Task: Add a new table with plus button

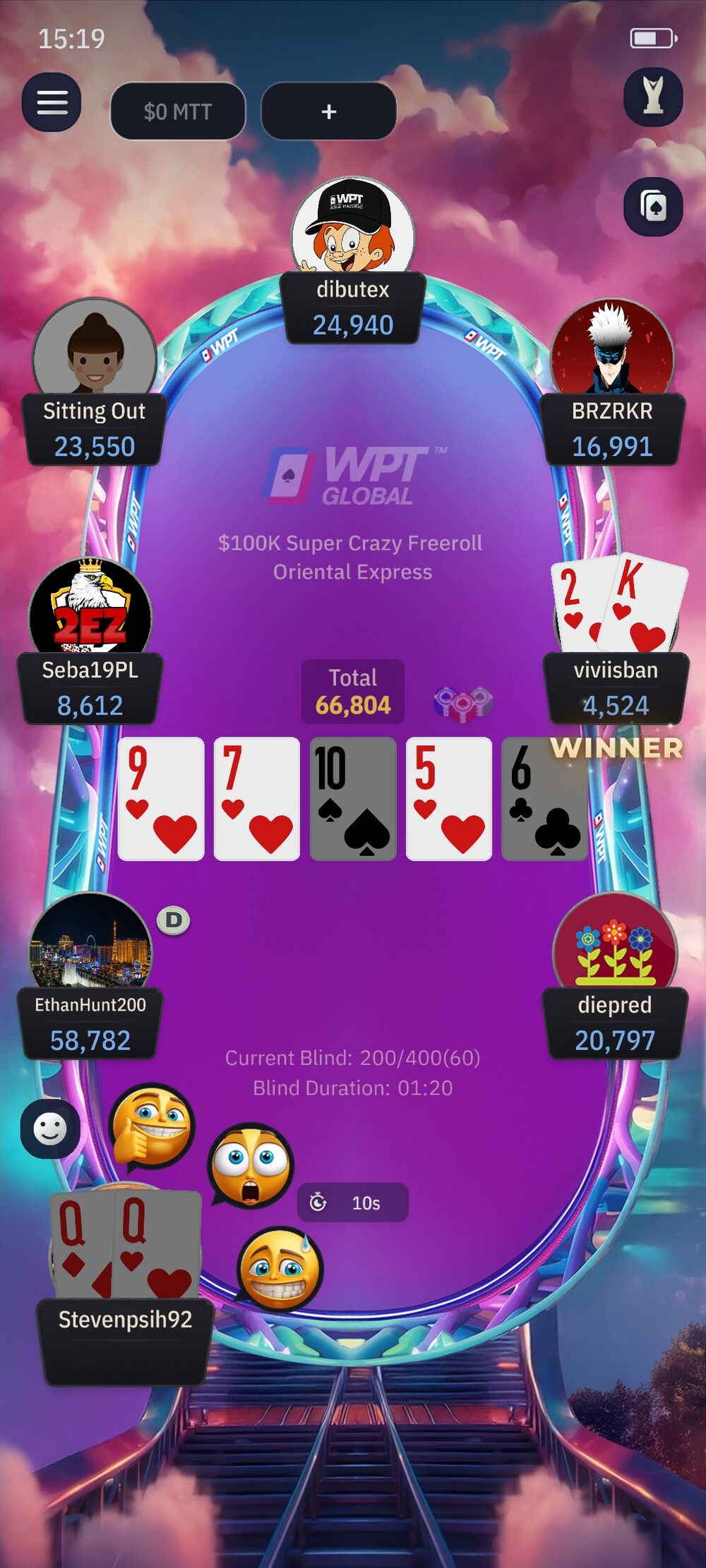Action: coord(328,111)
